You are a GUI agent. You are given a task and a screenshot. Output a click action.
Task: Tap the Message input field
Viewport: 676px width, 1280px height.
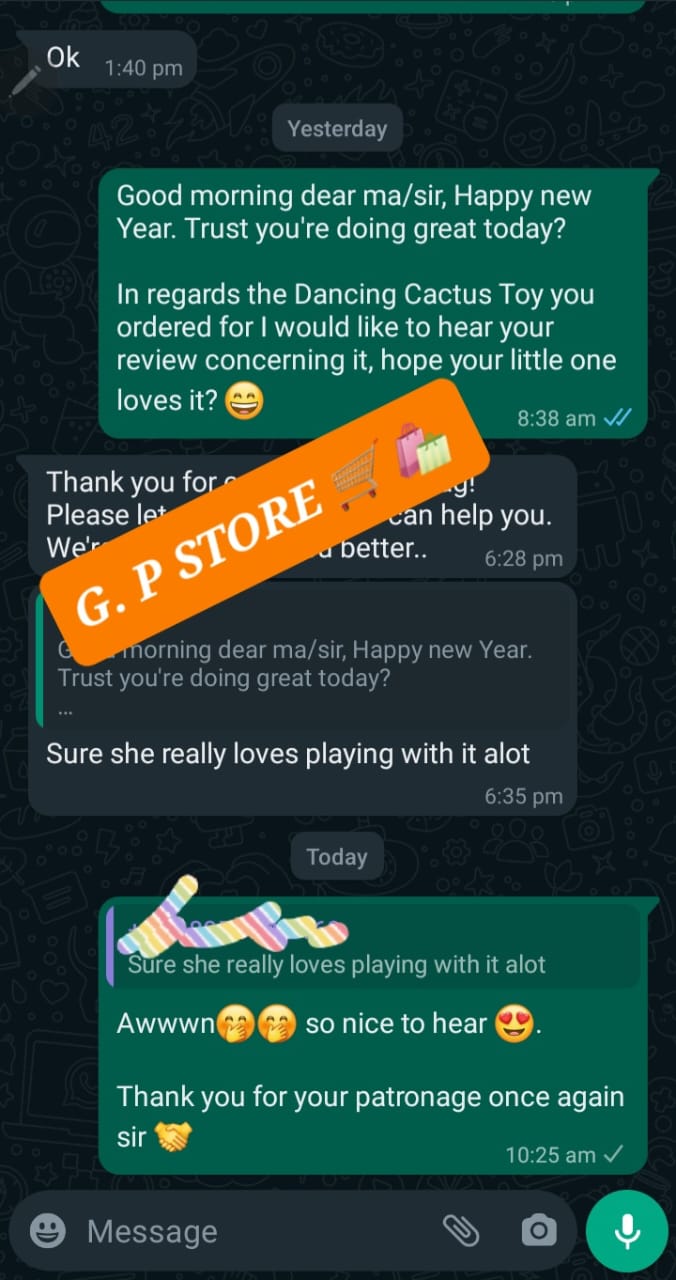250,1232
